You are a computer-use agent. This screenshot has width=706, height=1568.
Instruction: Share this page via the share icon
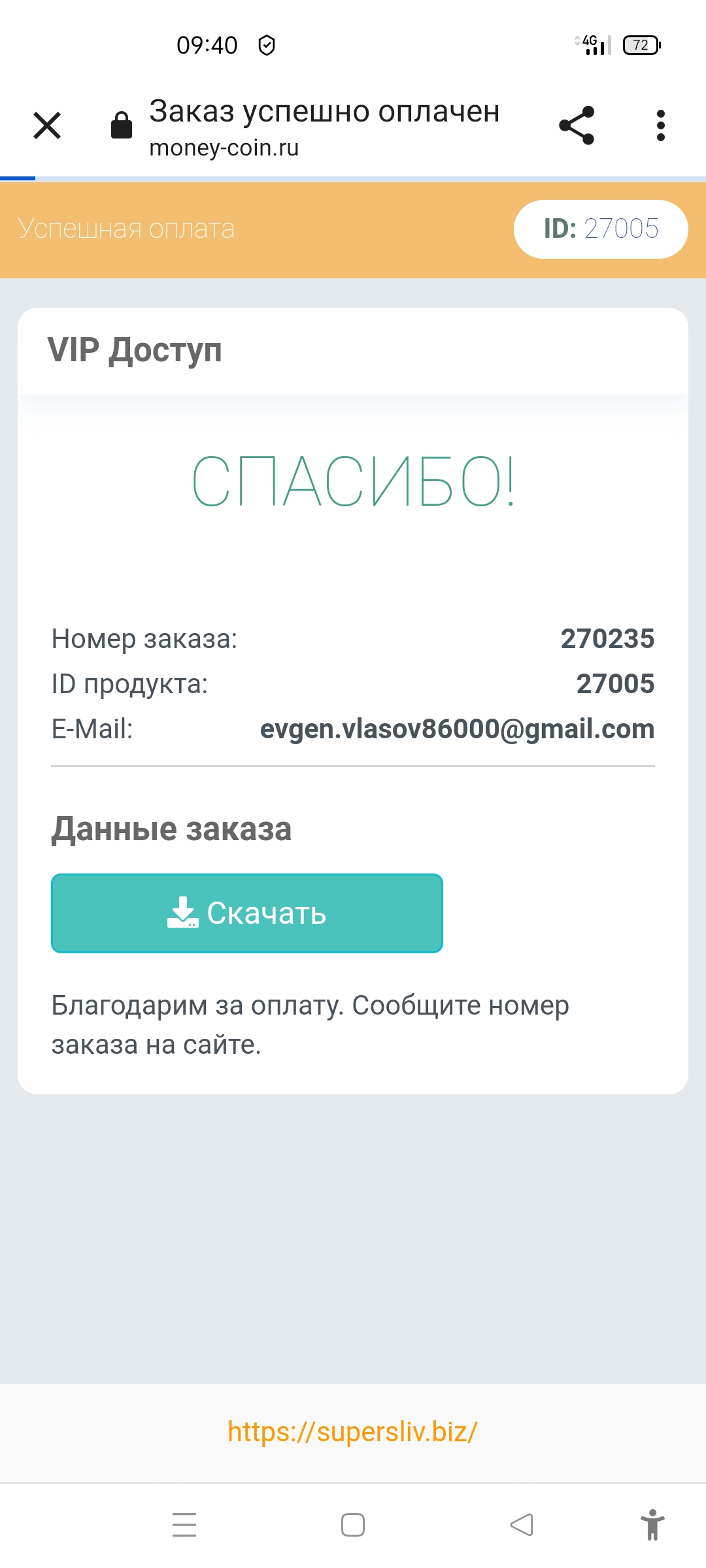[x=577, y=125]
